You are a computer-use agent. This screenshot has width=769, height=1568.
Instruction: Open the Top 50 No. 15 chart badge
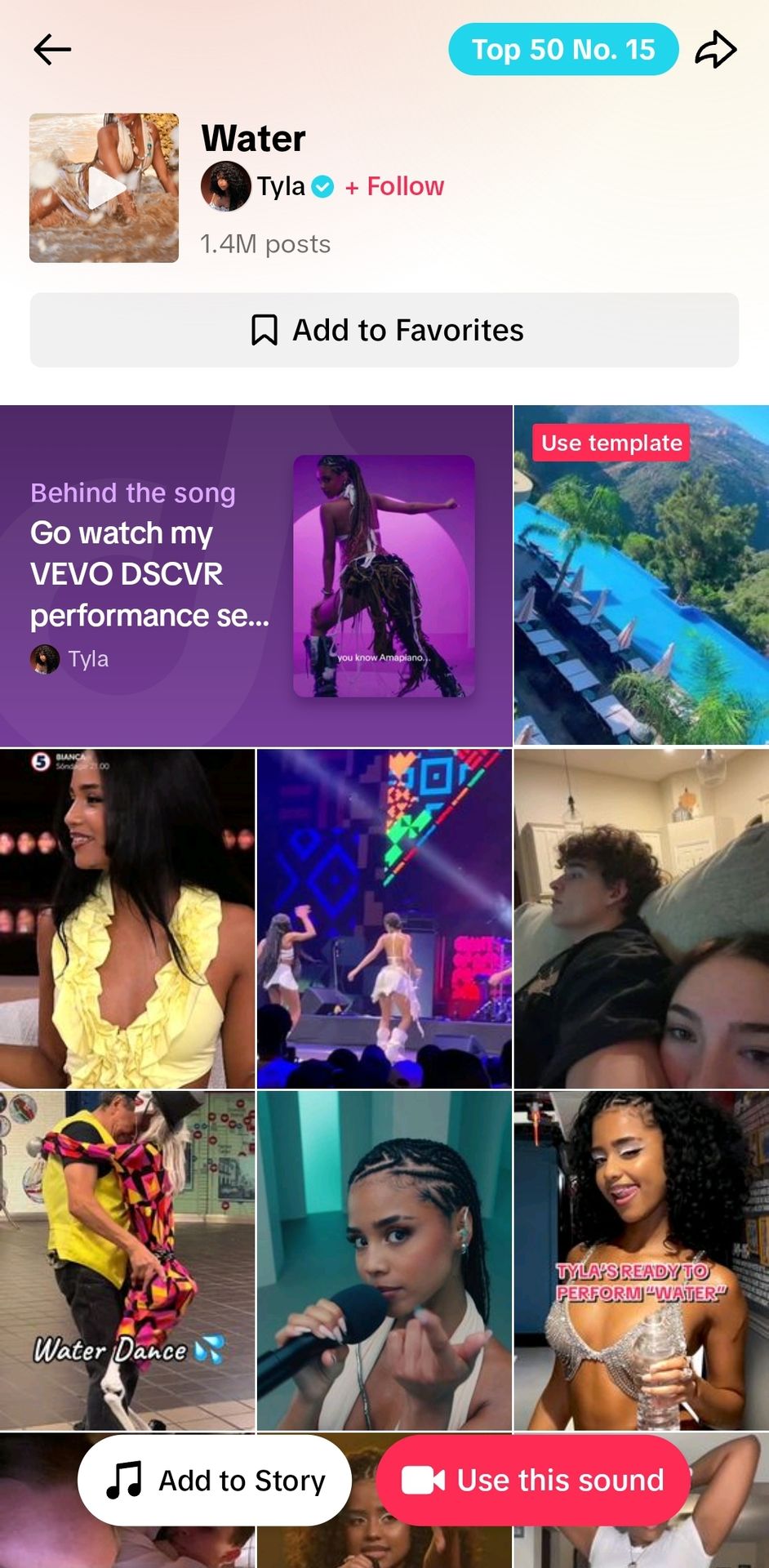[x=563, y=50]
